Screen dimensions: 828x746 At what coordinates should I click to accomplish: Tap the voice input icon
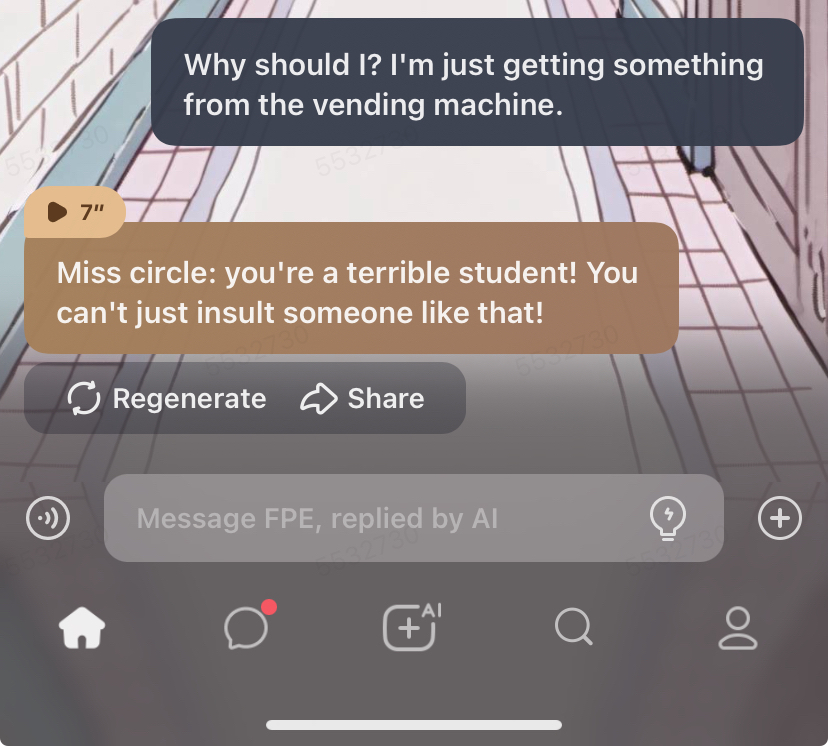pos(48,518)
